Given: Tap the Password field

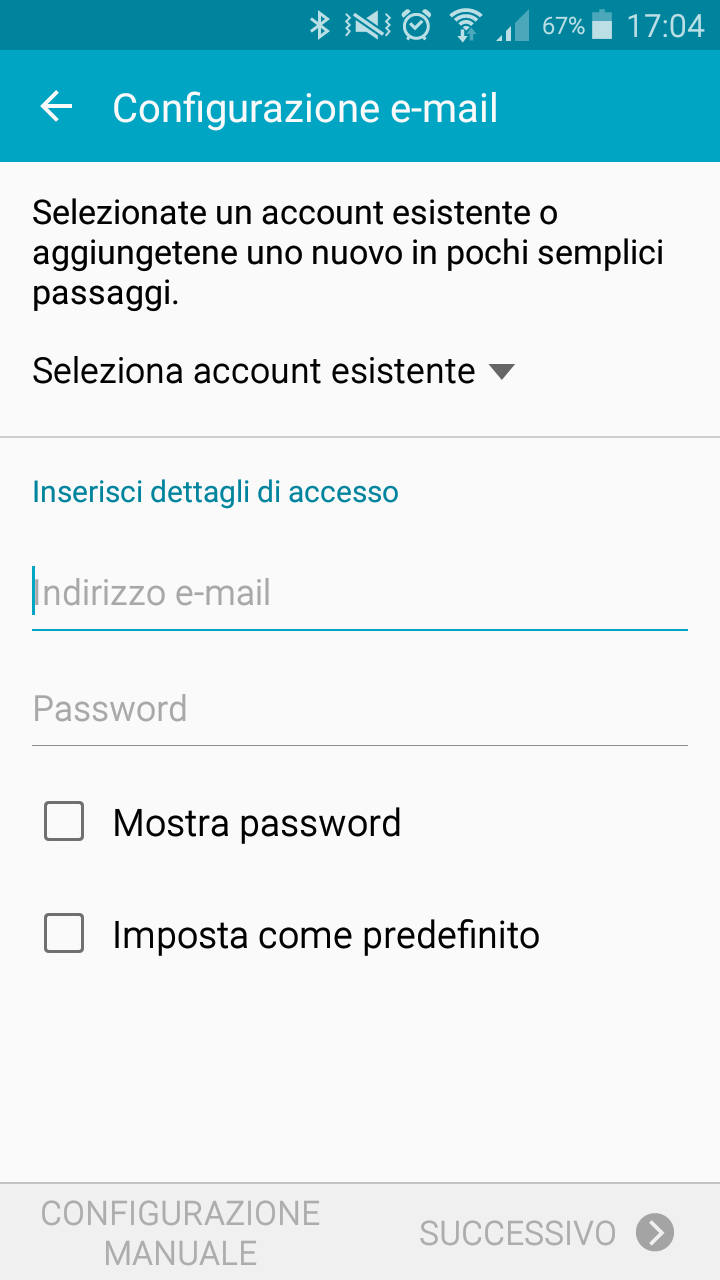Looking at the screenshot, I should 360,709.
